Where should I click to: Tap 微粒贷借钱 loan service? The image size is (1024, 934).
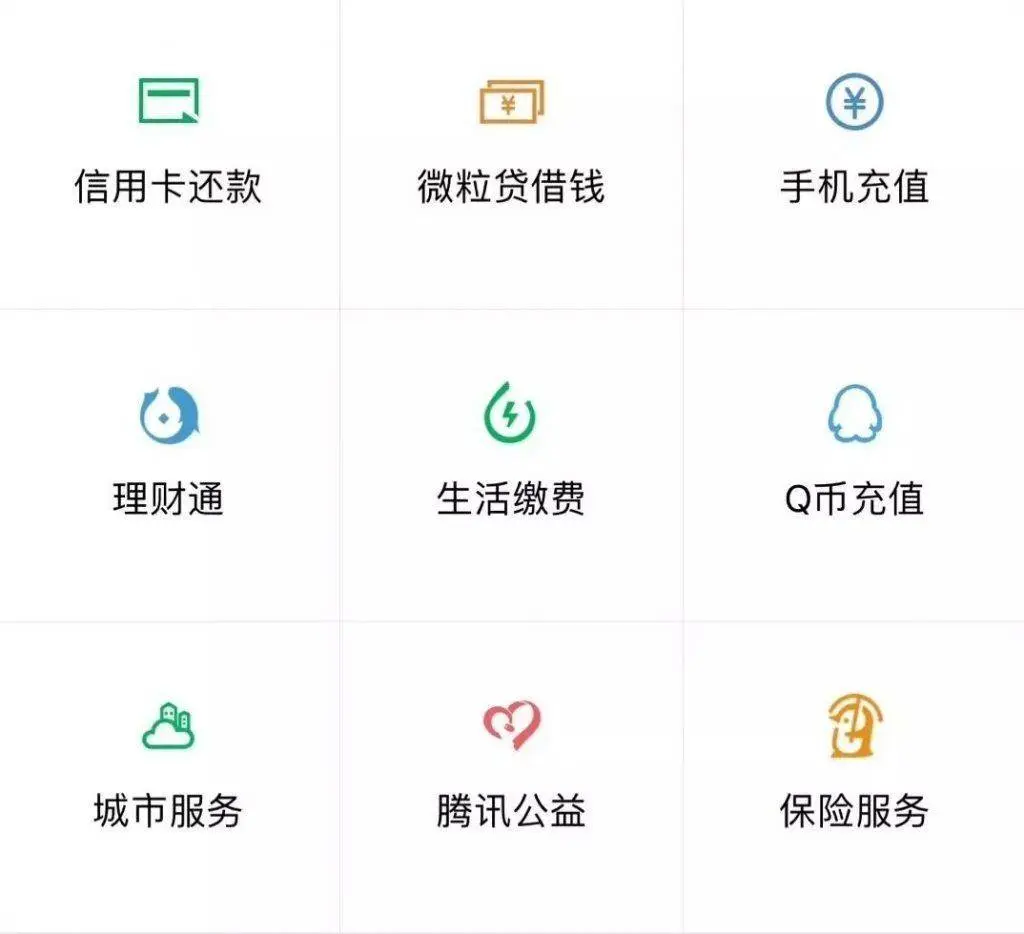(511, 145)
